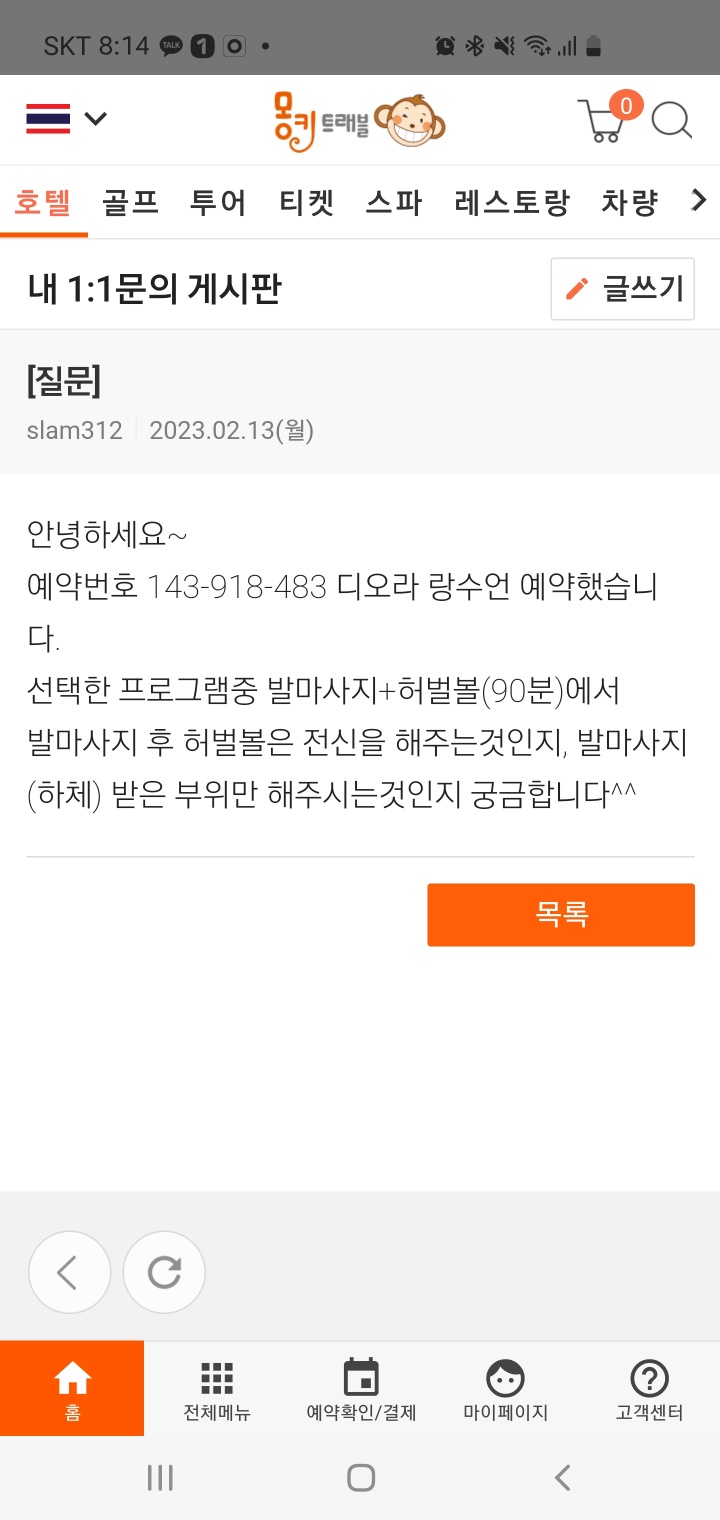Switch to the 차량 tab
Image resolution: width=720 pixels, height=1520 pixels.
[629, 203]
